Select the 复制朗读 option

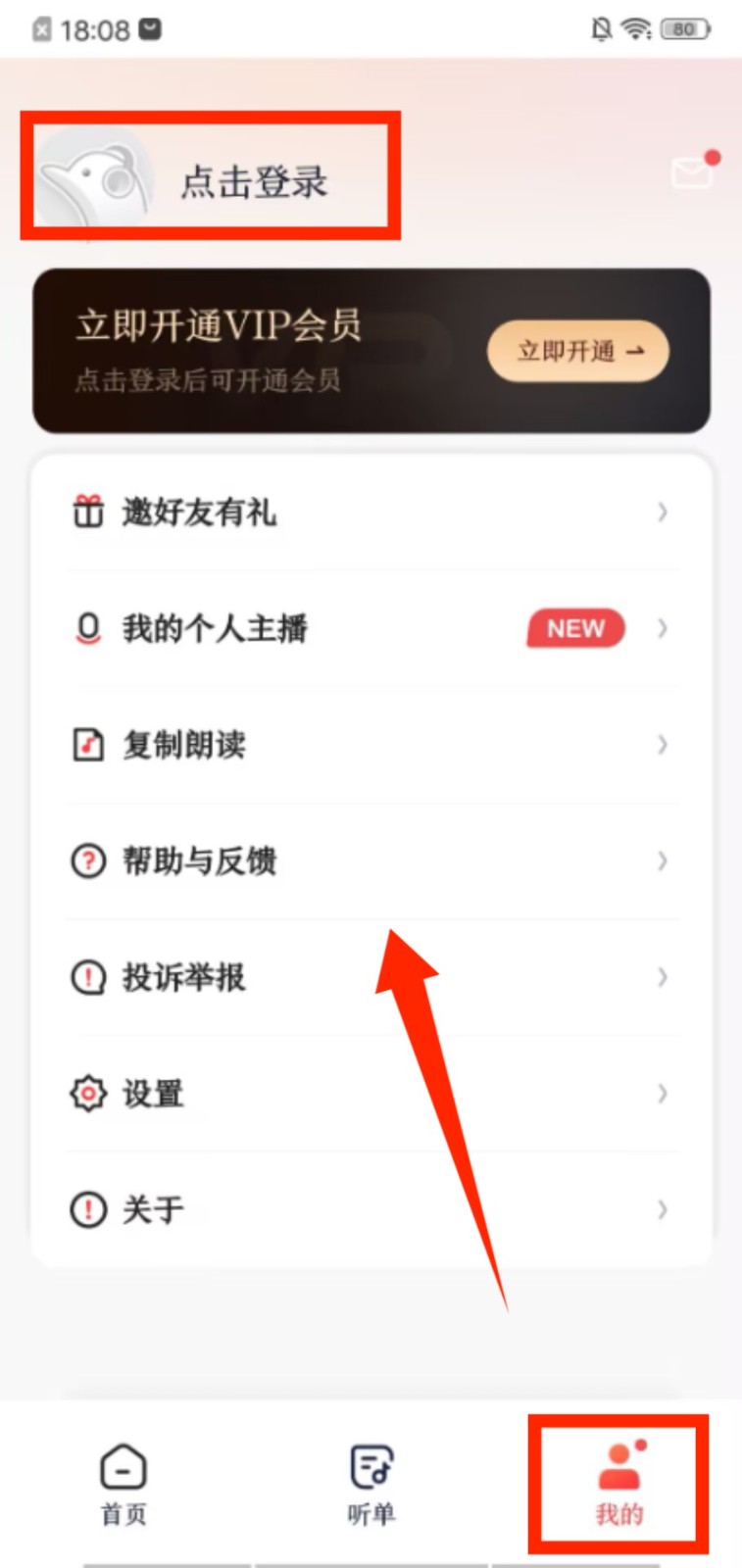pyautogui.click(x=371, y=745)
